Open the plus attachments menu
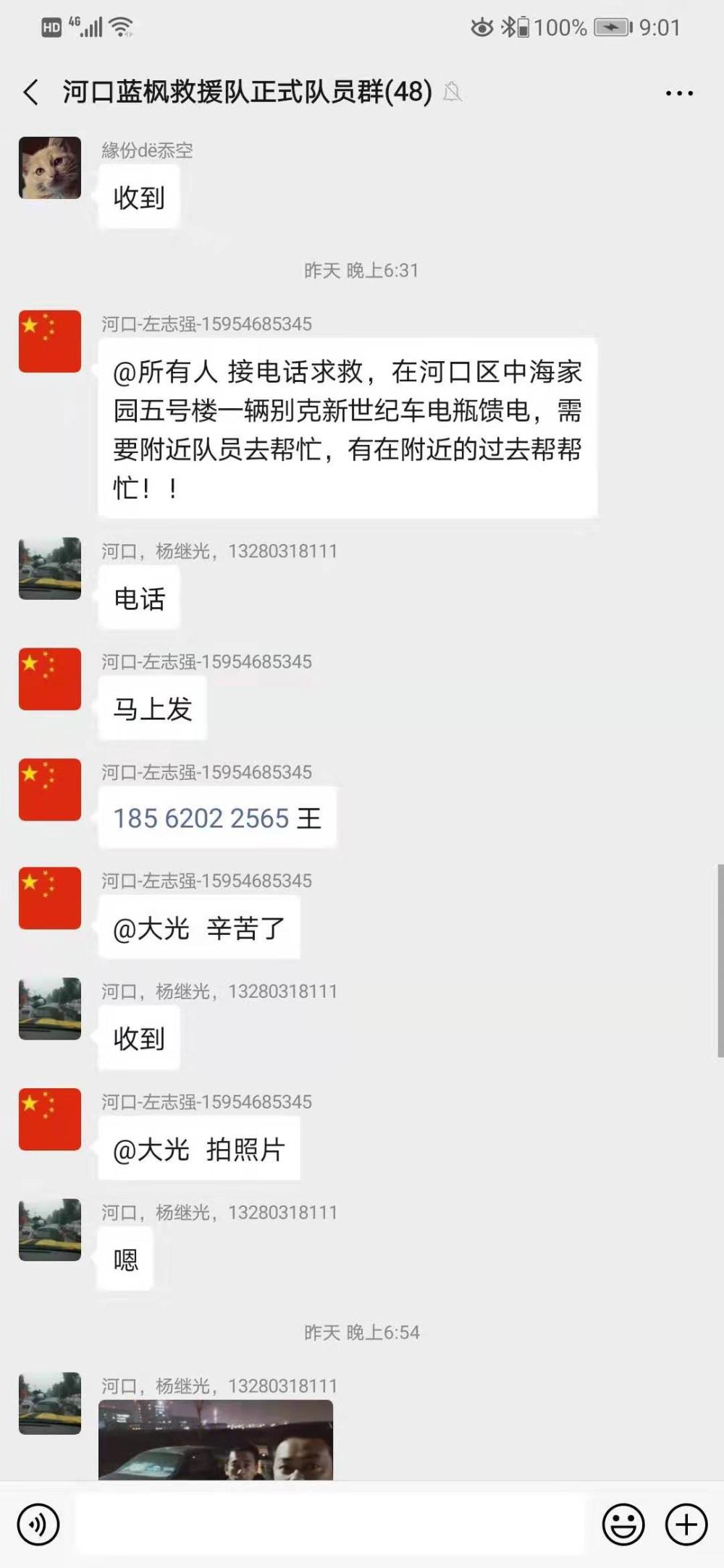The width and height of the screenshot is (724, 1568). coord(686,1524)
